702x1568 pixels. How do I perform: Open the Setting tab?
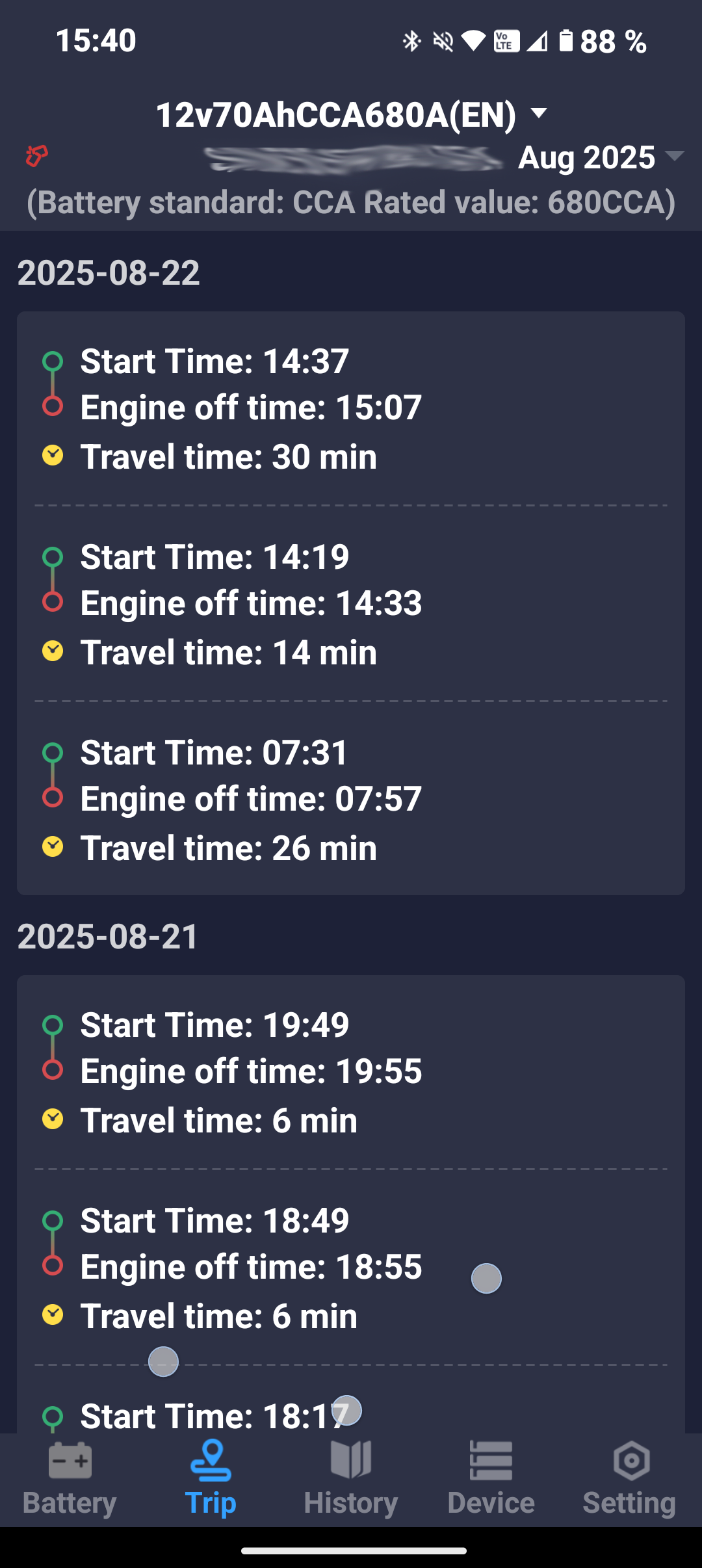point(630,1479)
